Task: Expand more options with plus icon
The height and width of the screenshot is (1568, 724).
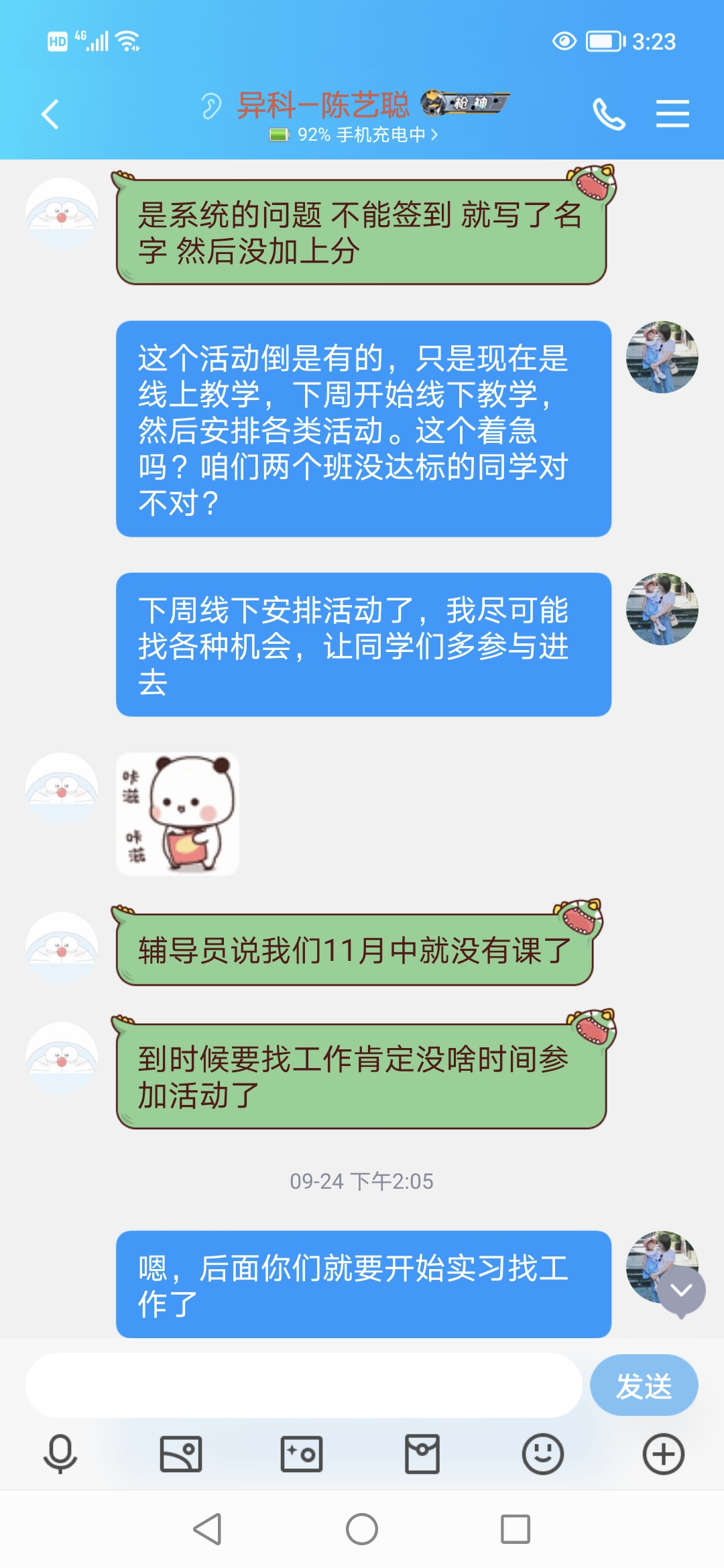Action: coord(664,1454)
